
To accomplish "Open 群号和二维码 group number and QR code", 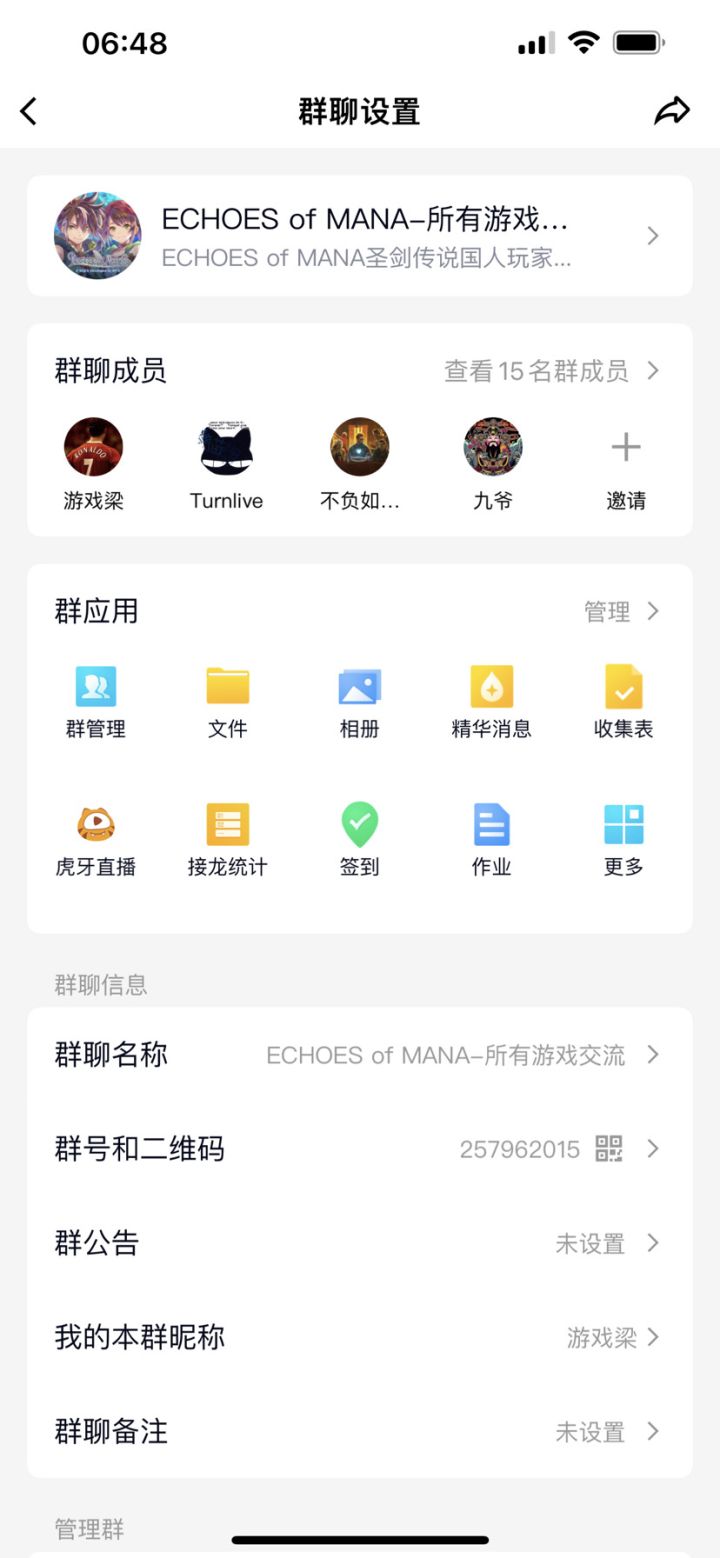I will coord(359,1149).
